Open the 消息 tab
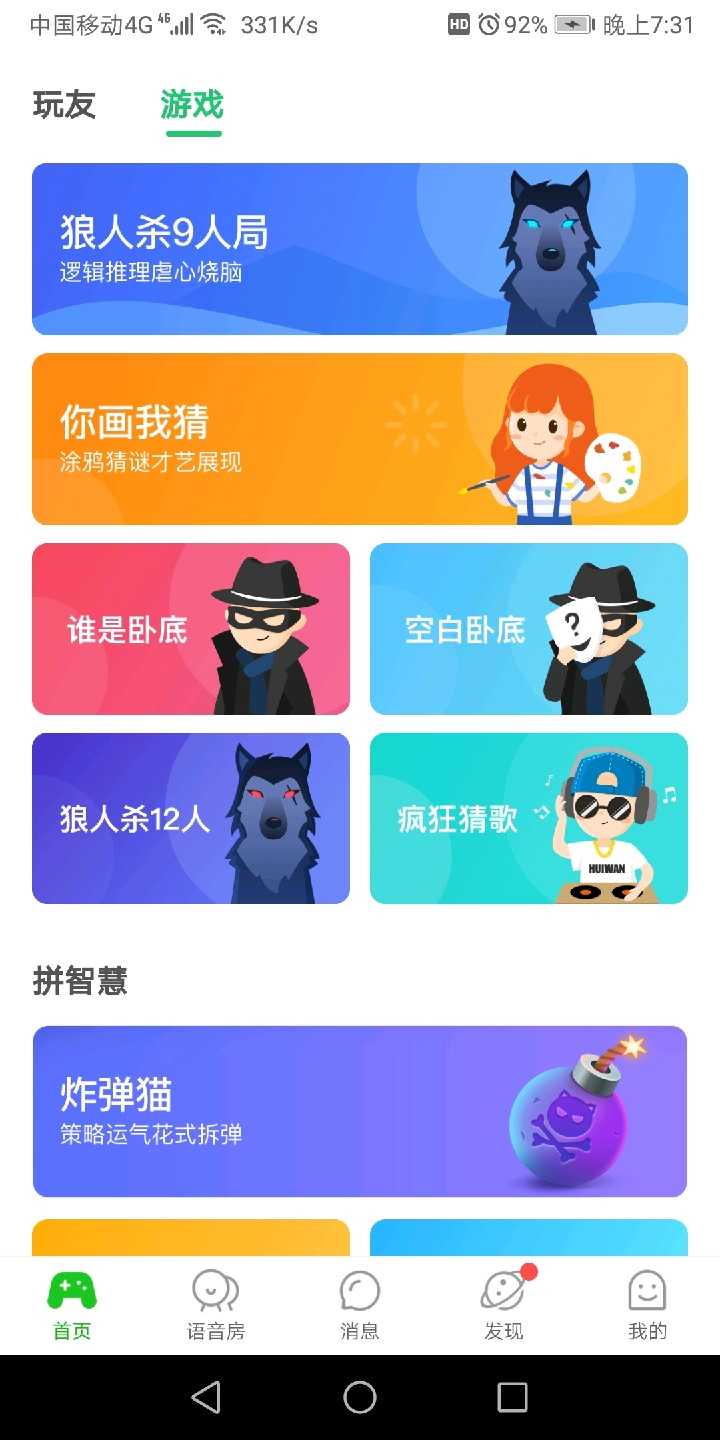The height and width of the screenshot is (1440, 720). (x=360, y=1305)
